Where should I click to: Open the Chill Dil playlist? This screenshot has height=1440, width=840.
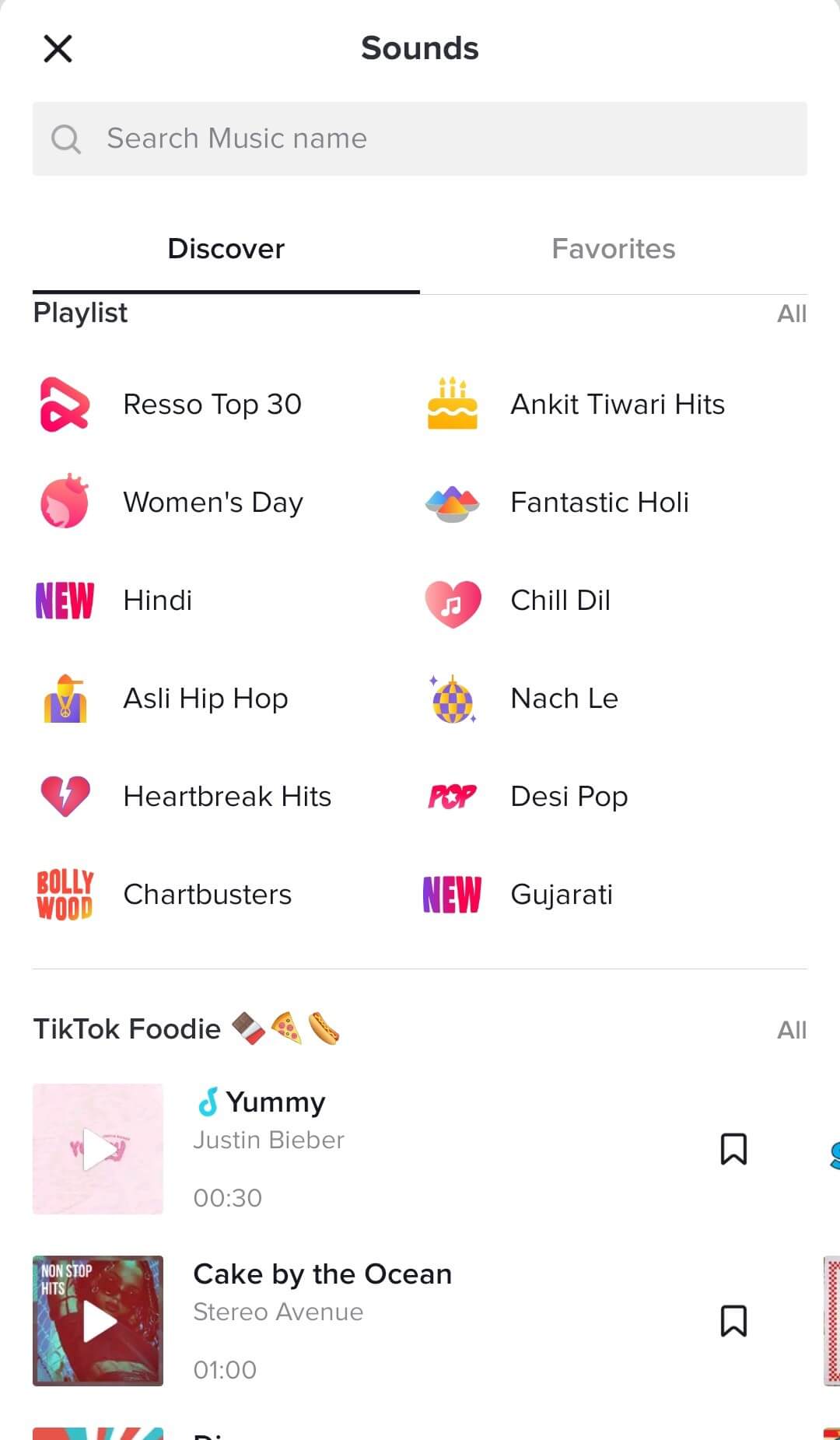(x=560, y=601)
